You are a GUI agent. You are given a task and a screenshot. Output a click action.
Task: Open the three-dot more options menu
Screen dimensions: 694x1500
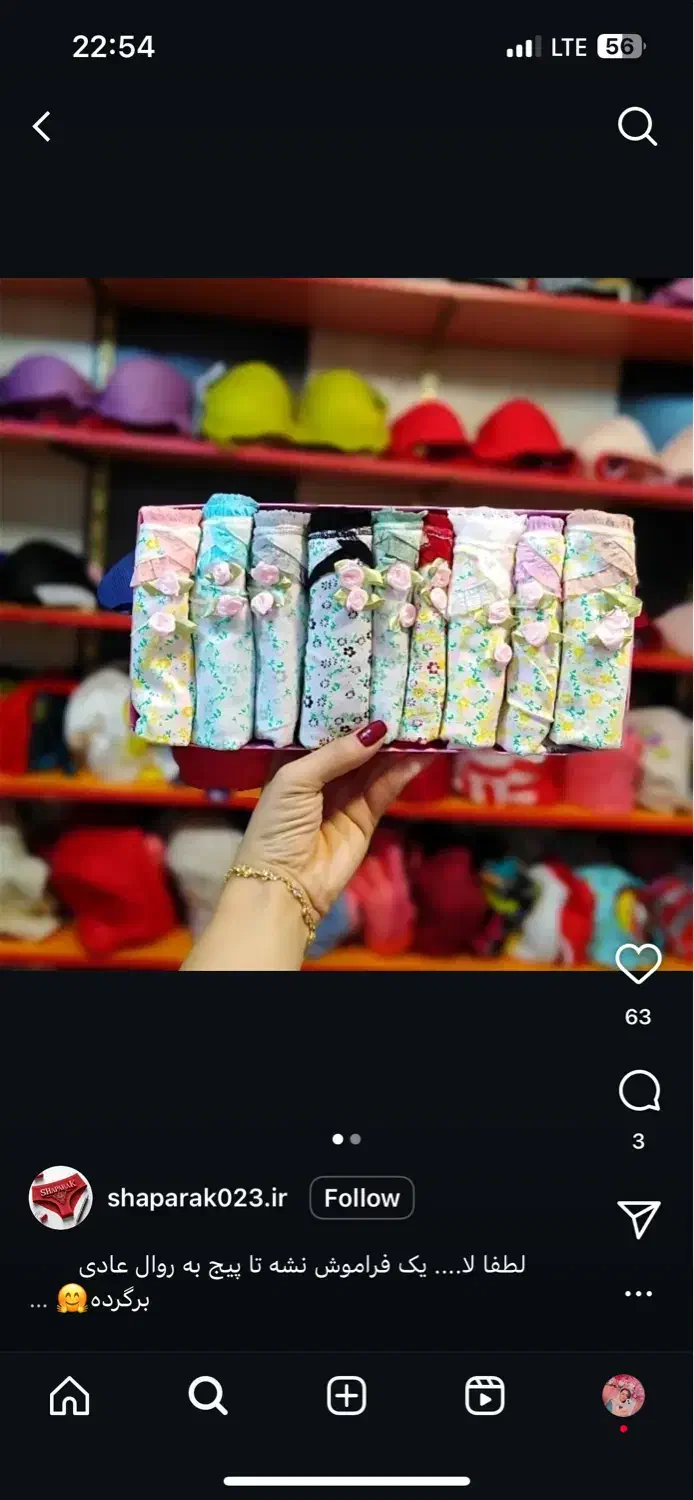click(x=638, y=1294)
